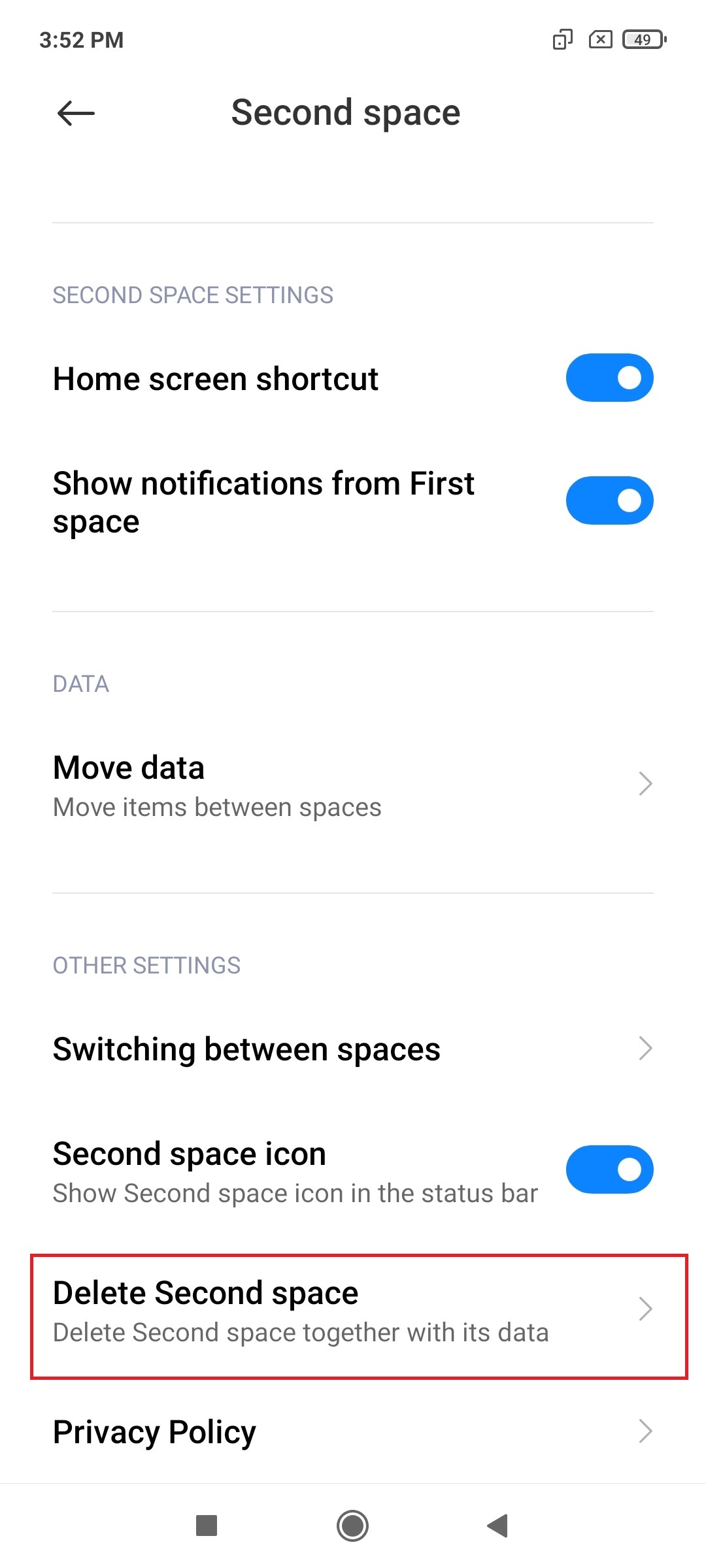Toggle the Second space icon switch
The height and width of the screenshot is (1568, 706).
[x=609, y=1169]
